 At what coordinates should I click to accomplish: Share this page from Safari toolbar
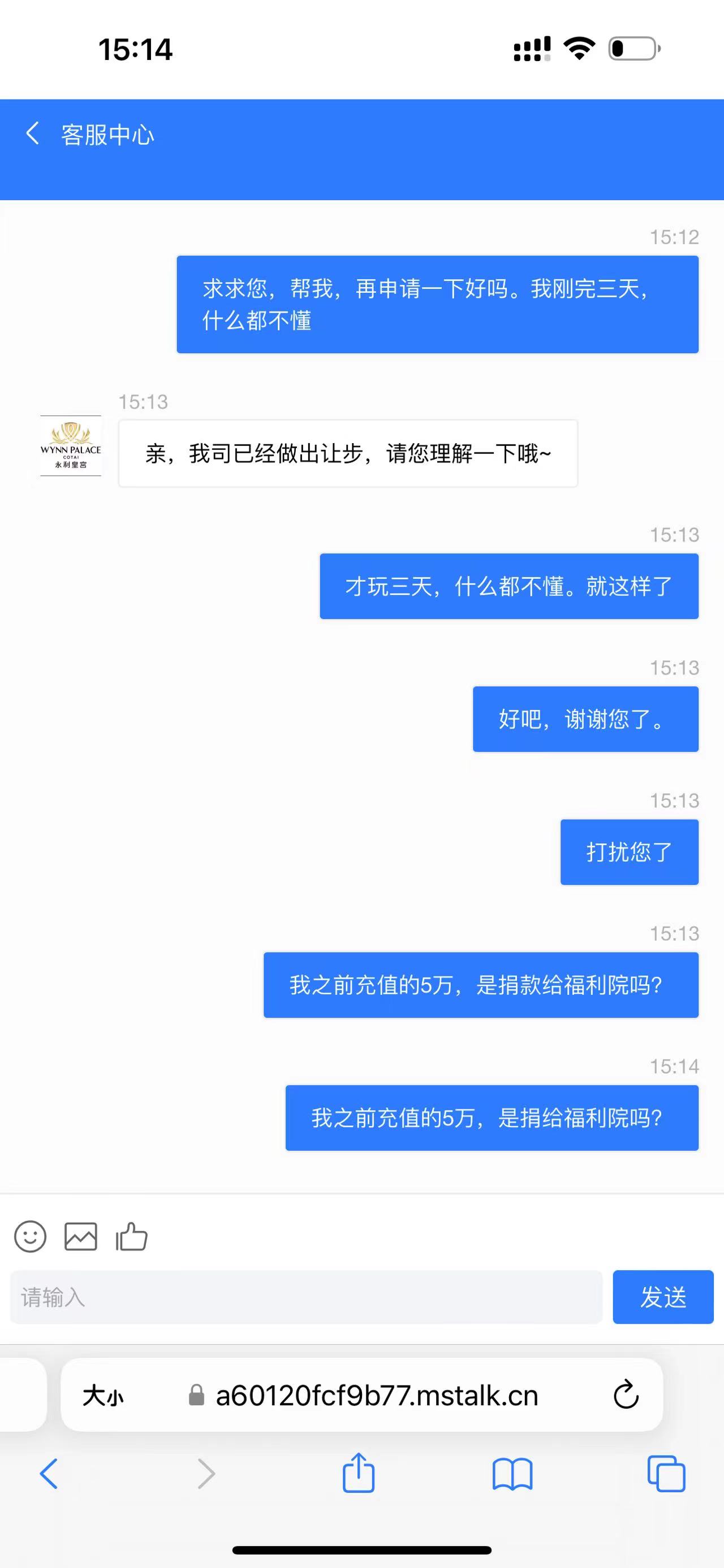(358, 1474)
